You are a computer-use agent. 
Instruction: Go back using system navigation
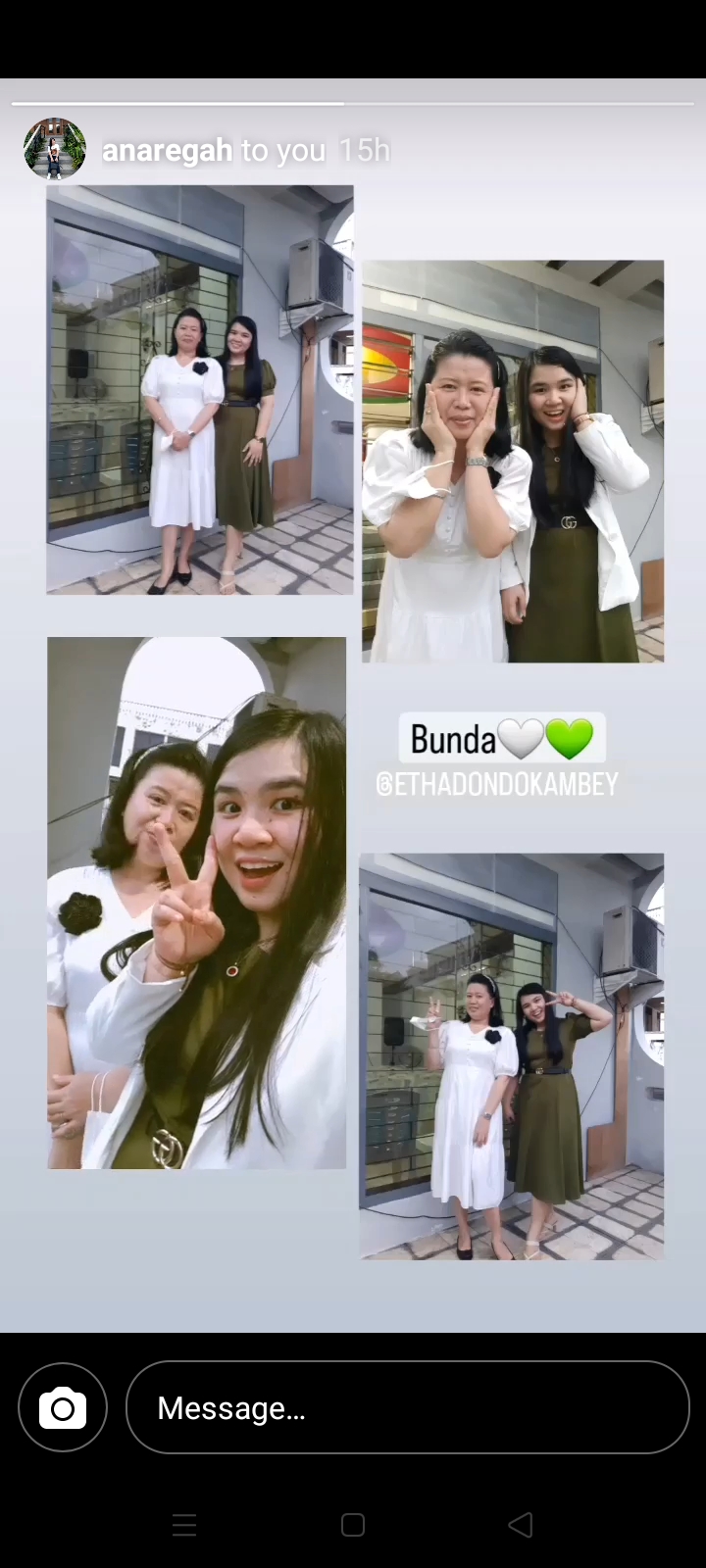click(x=521, y=1525)
